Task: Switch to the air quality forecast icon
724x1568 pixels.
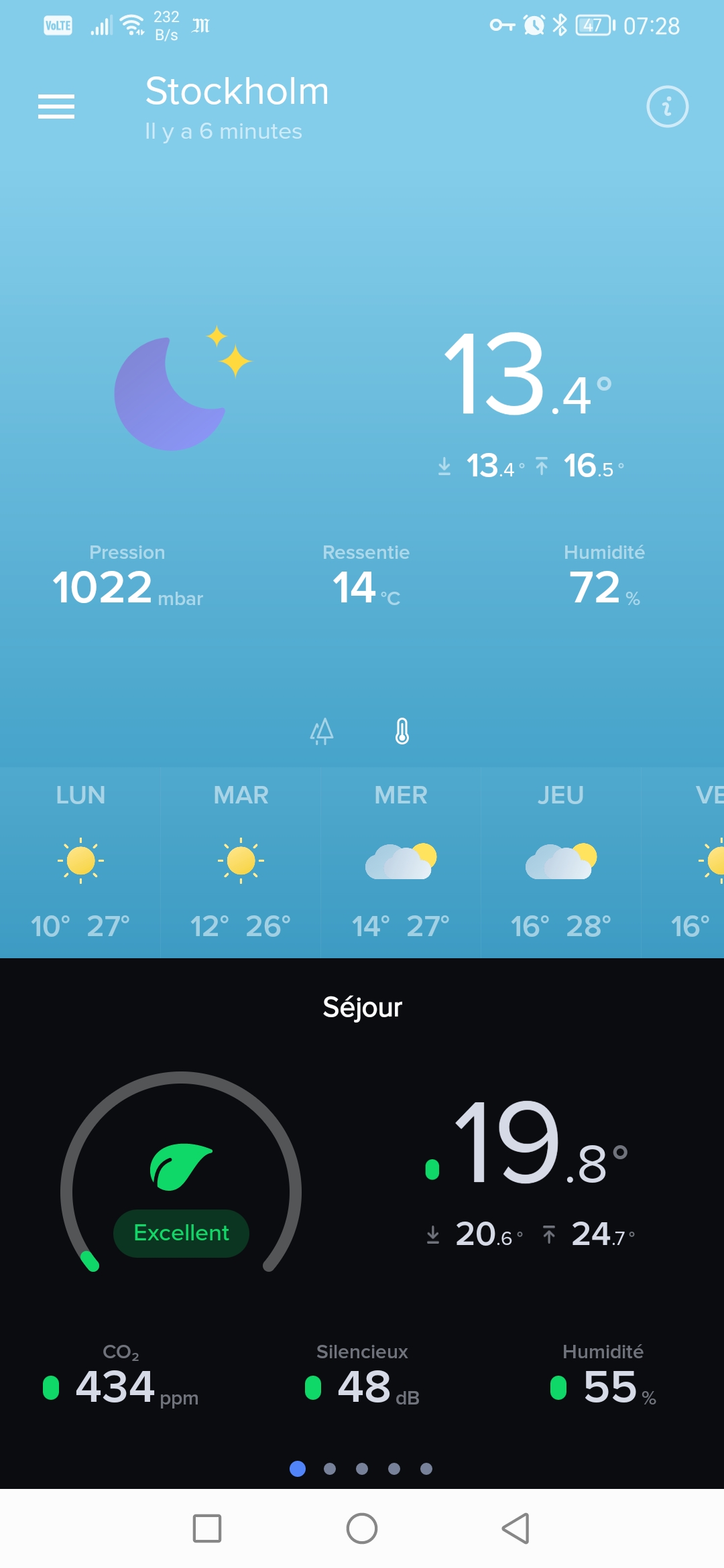Action: pos(322,731)
